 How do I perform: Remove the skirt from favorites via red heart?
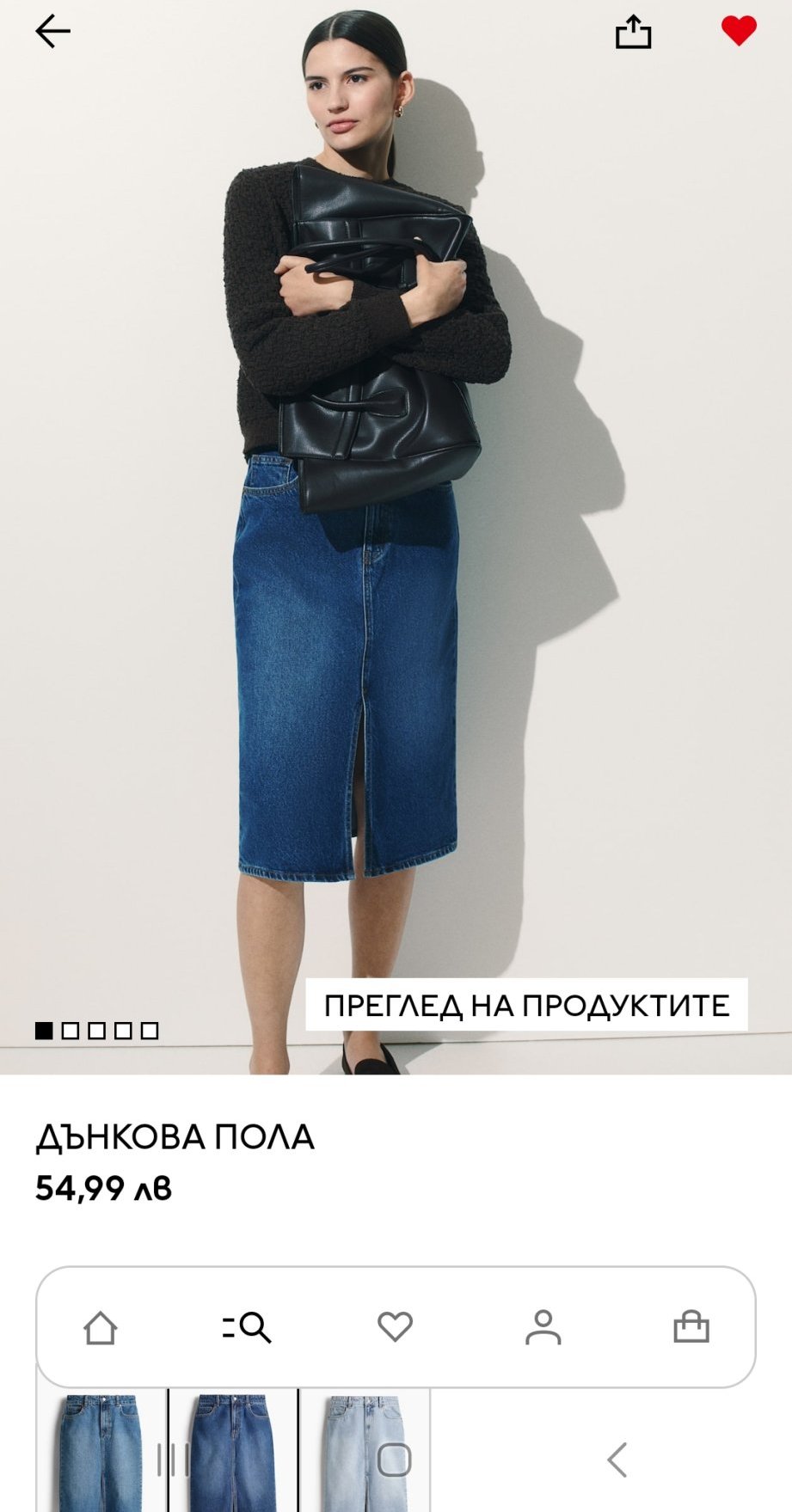click(x=738, y=31)
